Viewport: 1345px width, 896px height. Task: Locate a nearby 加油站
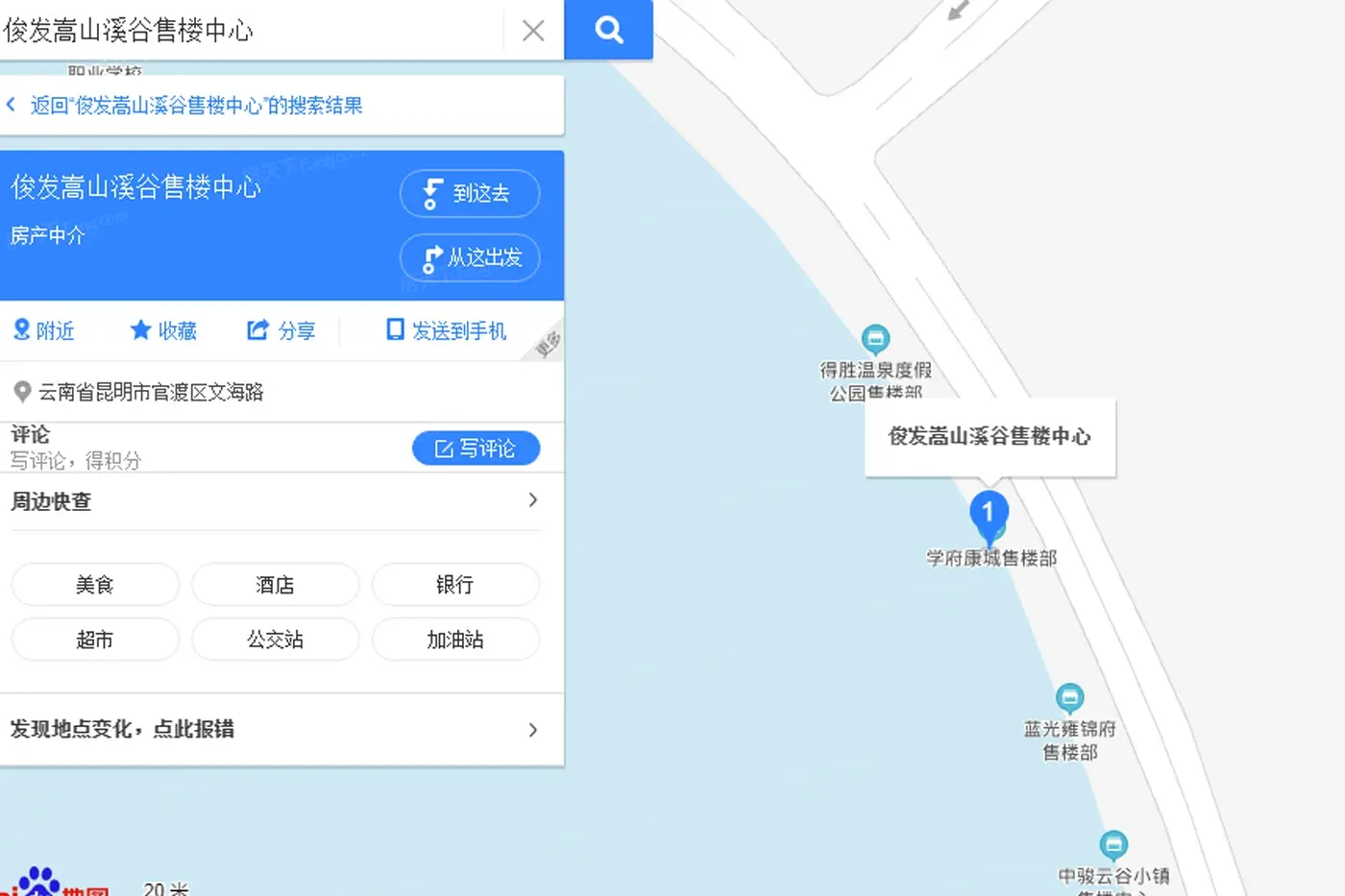(454, 640)
